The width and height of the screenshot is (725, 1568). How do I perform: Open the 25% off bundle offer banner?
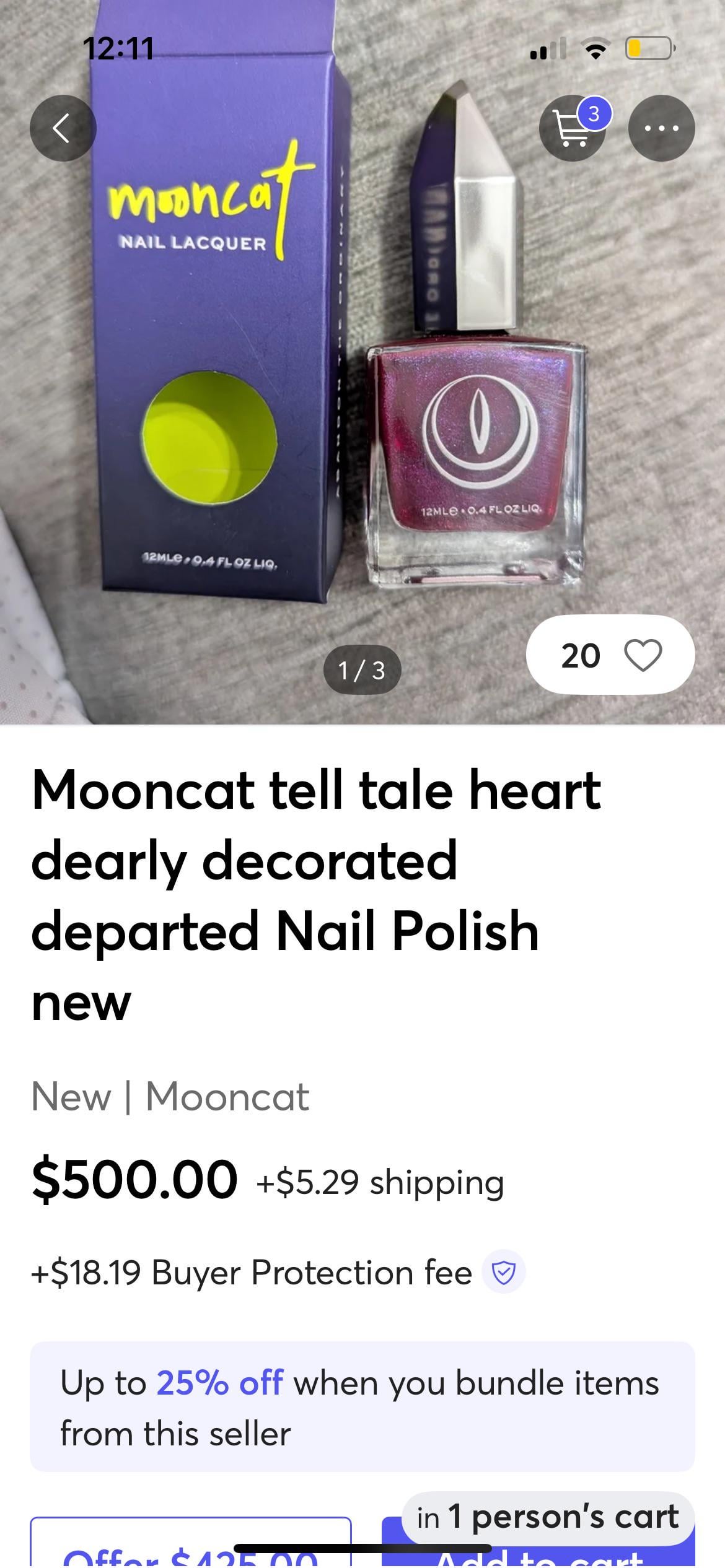click(x=362, y=1408)
